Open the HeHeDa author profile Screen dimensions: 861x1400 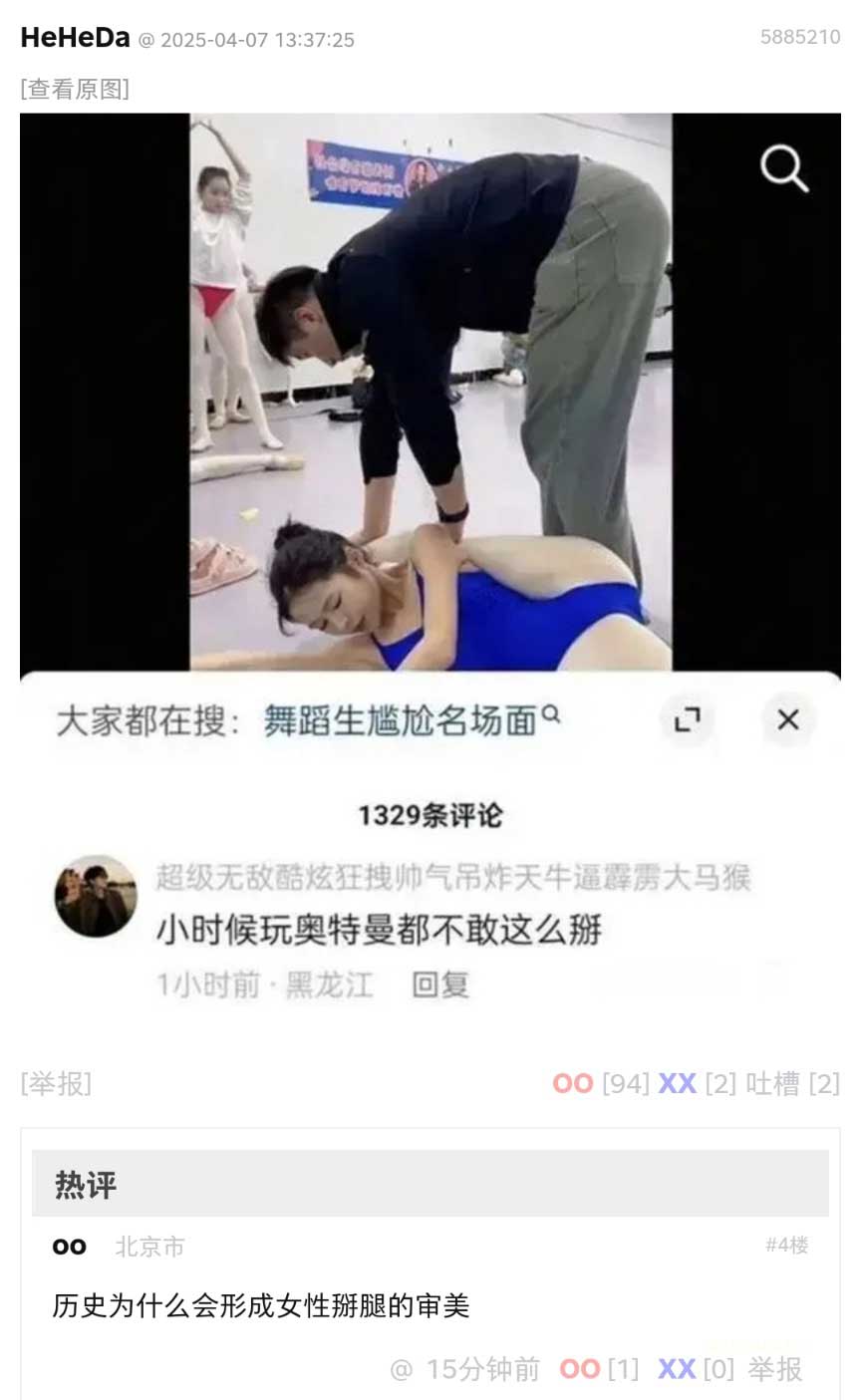coord(75,38)
